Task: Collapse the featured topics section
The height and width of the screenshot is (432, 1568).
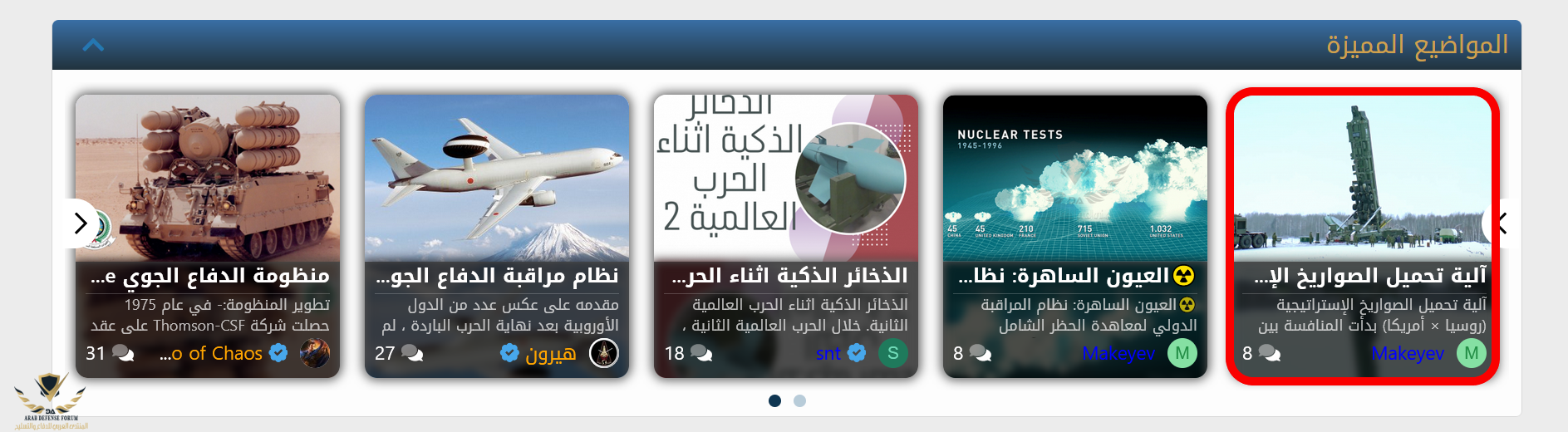Action: pos(93,45)
